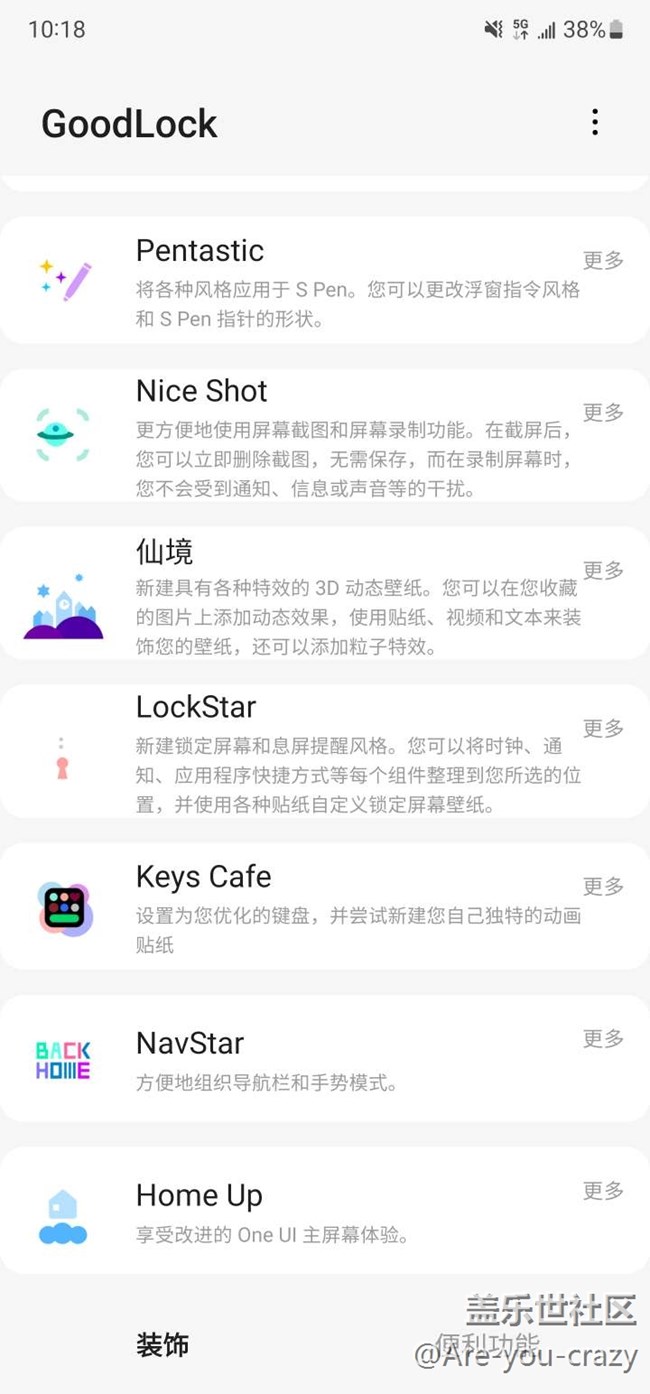This screenshot has width=650, height=1394.
Task: Open the NavStar module card
Action: click(x=300, y=1058)
